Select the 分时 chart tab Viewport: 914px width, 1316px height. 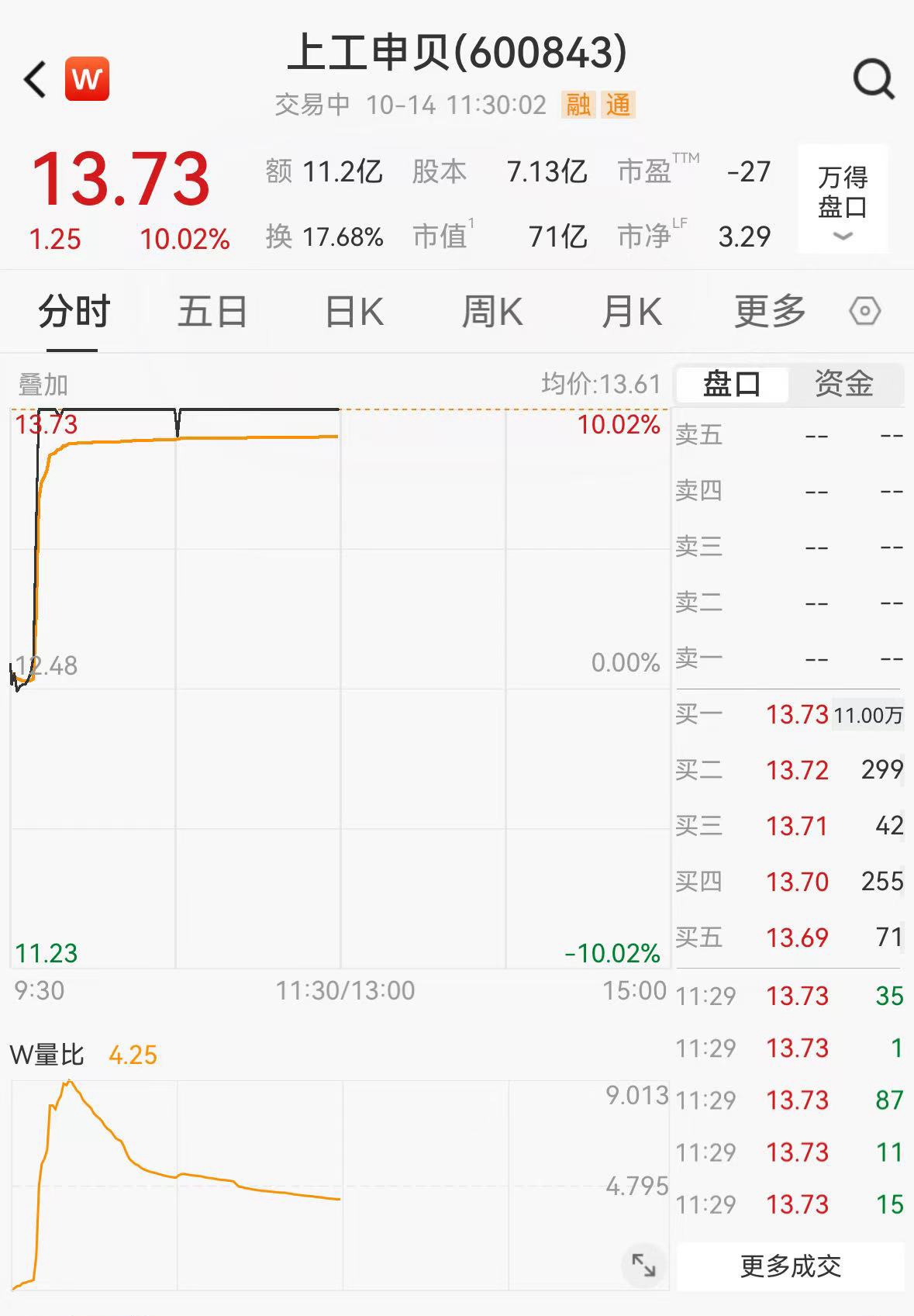tap(74, 313)
